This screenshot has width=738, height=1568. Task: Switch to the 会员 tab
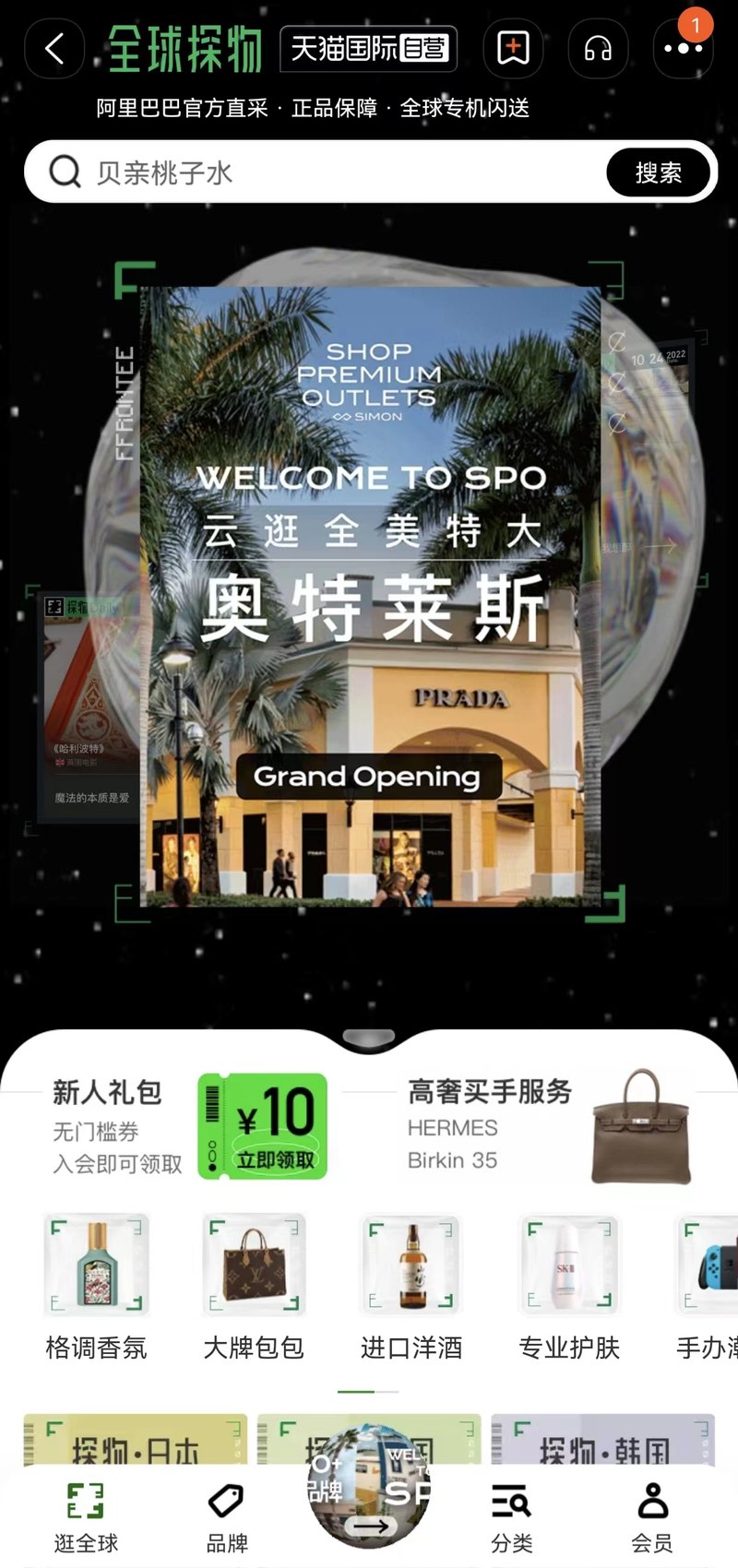[x=652, y=1516]
